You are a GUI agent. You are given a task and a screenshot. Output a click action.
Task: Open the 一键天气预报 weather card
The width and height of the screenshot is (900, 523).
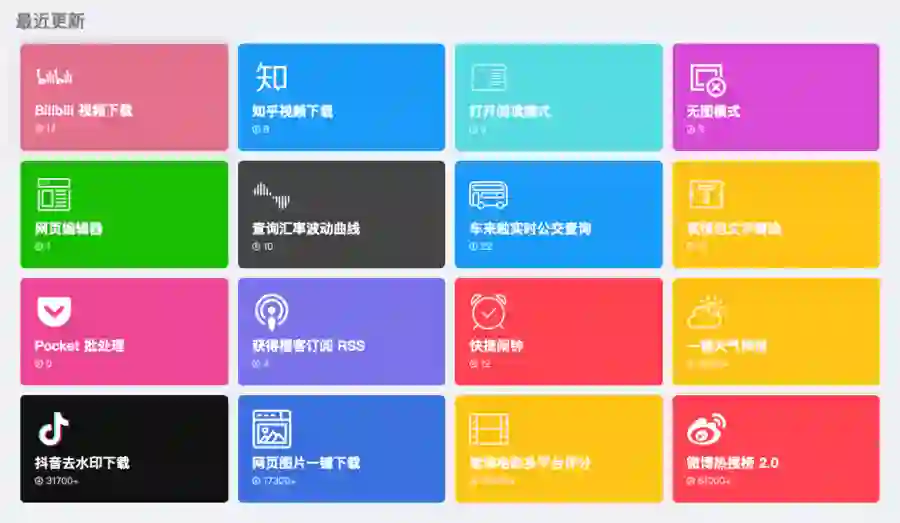(776, 331)
